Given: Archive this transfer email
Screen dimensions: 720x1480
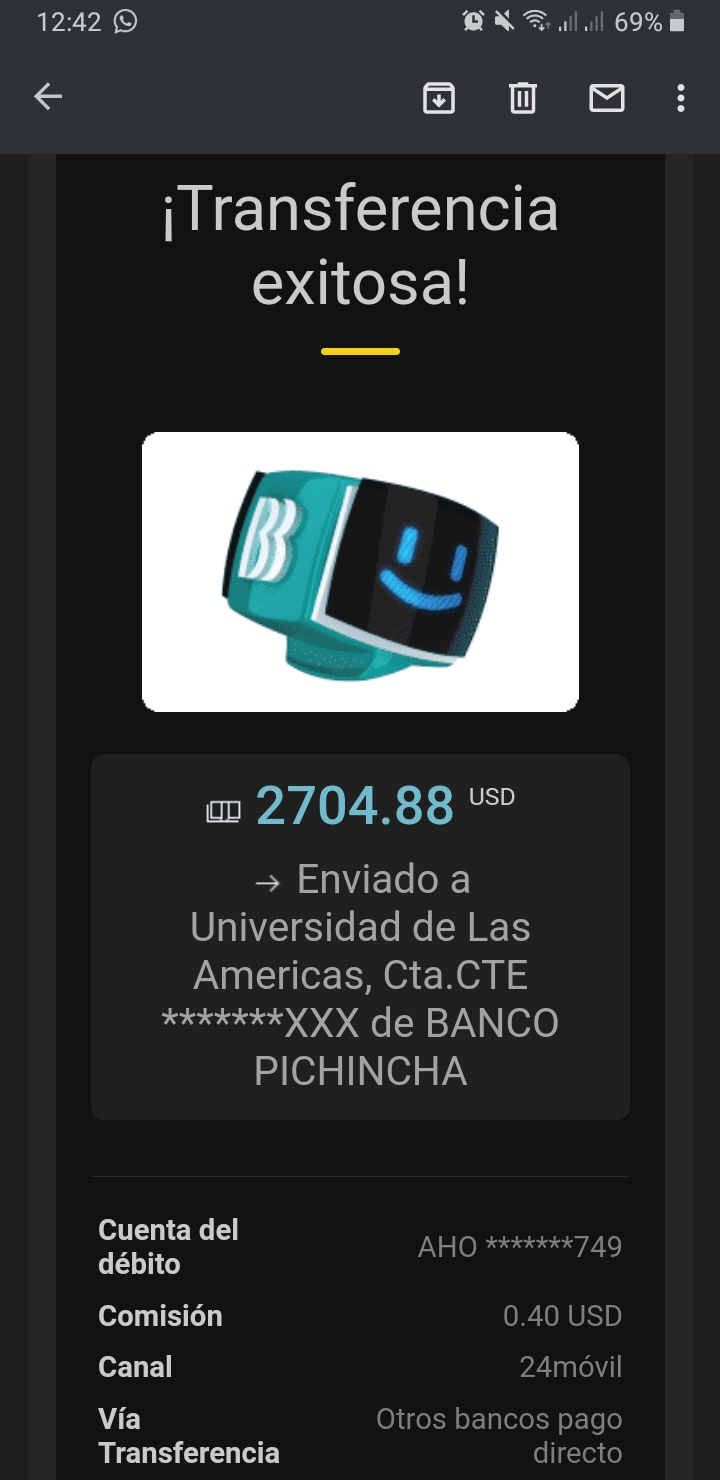Looking at the screenshot, I should (439, 98).
